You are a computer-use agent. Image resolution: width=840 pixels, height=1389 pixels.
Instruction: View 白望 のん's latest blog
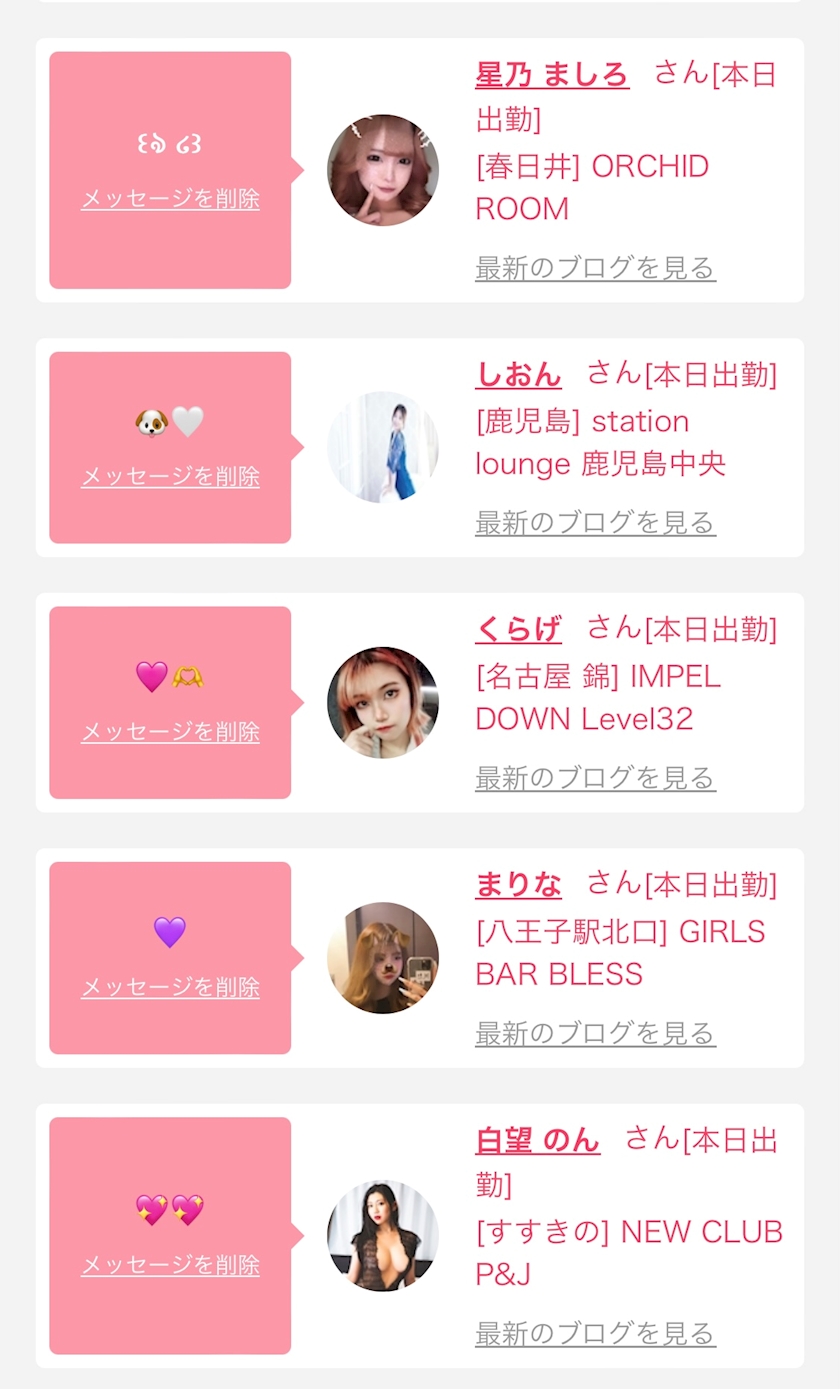pyautogui.click(x=595, y=1334)
